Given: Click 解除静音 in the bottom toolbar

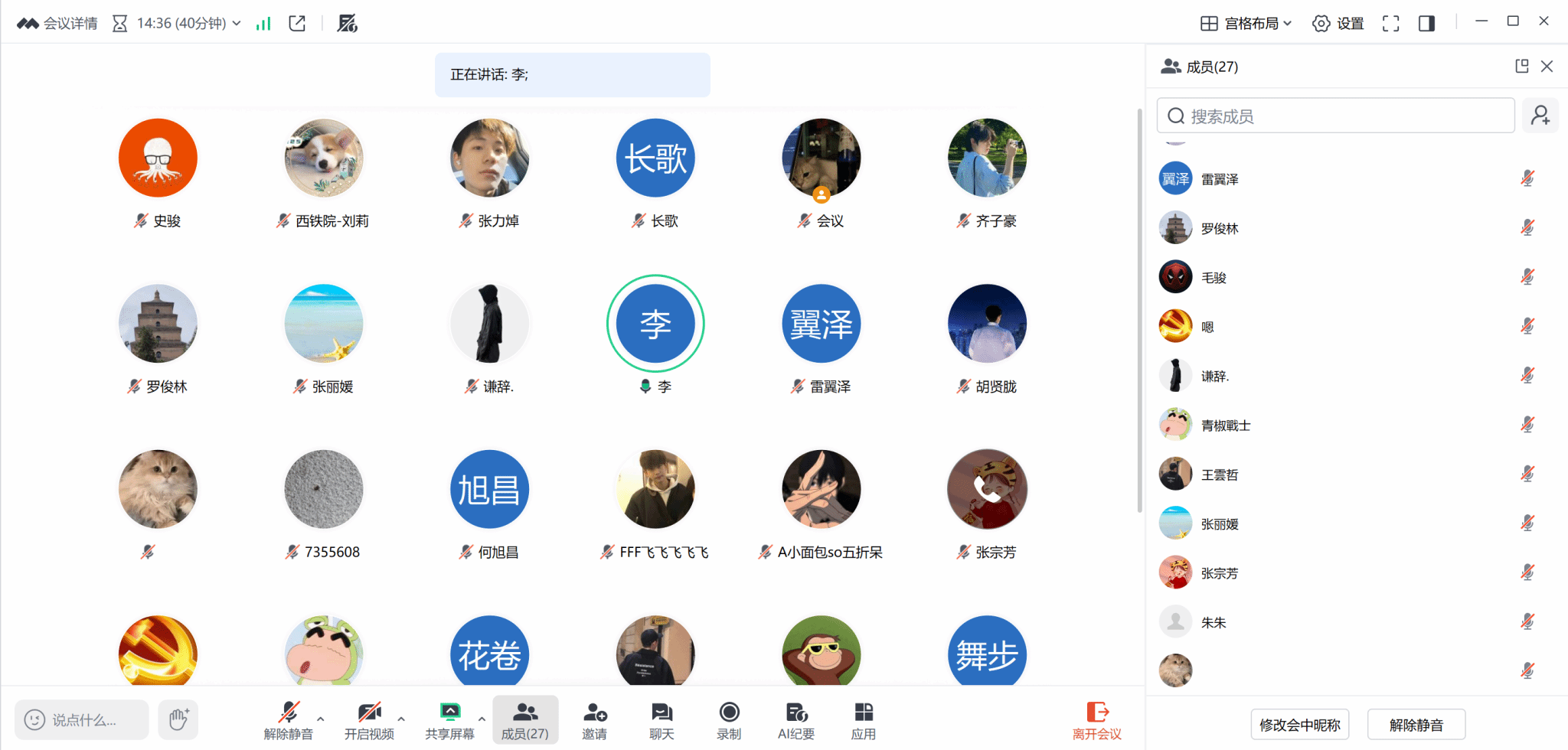Looking at the screenshot, I should 288,719.
